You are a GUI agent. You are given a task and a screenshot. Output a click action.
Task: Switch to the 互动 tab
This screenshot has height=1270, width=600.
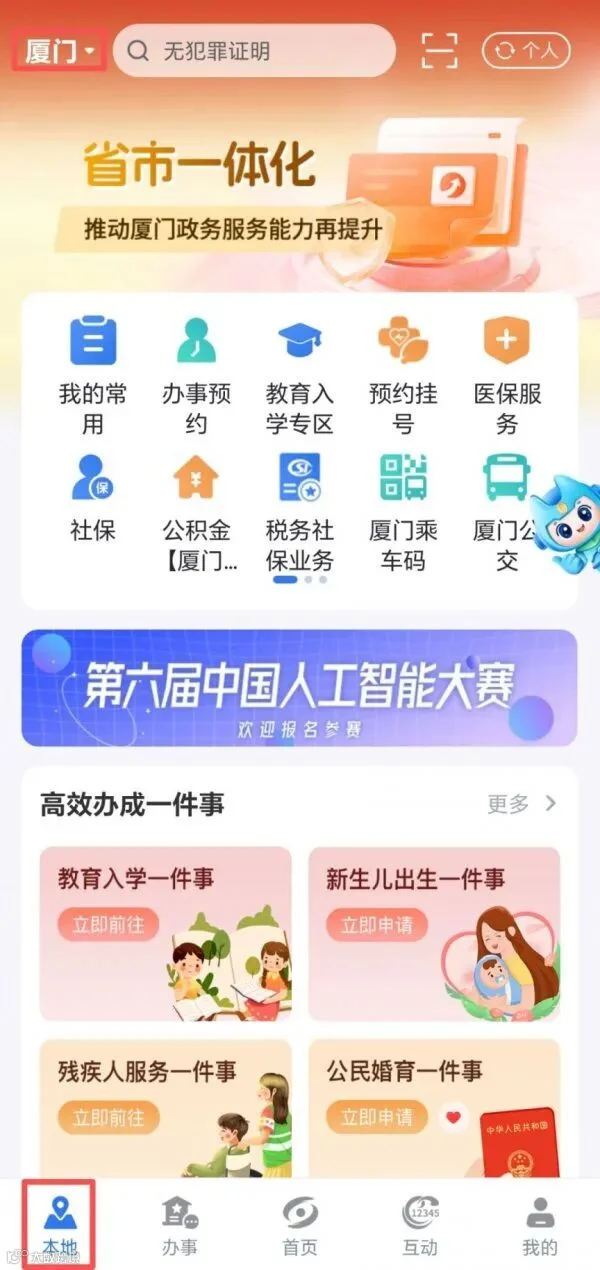420,1226
